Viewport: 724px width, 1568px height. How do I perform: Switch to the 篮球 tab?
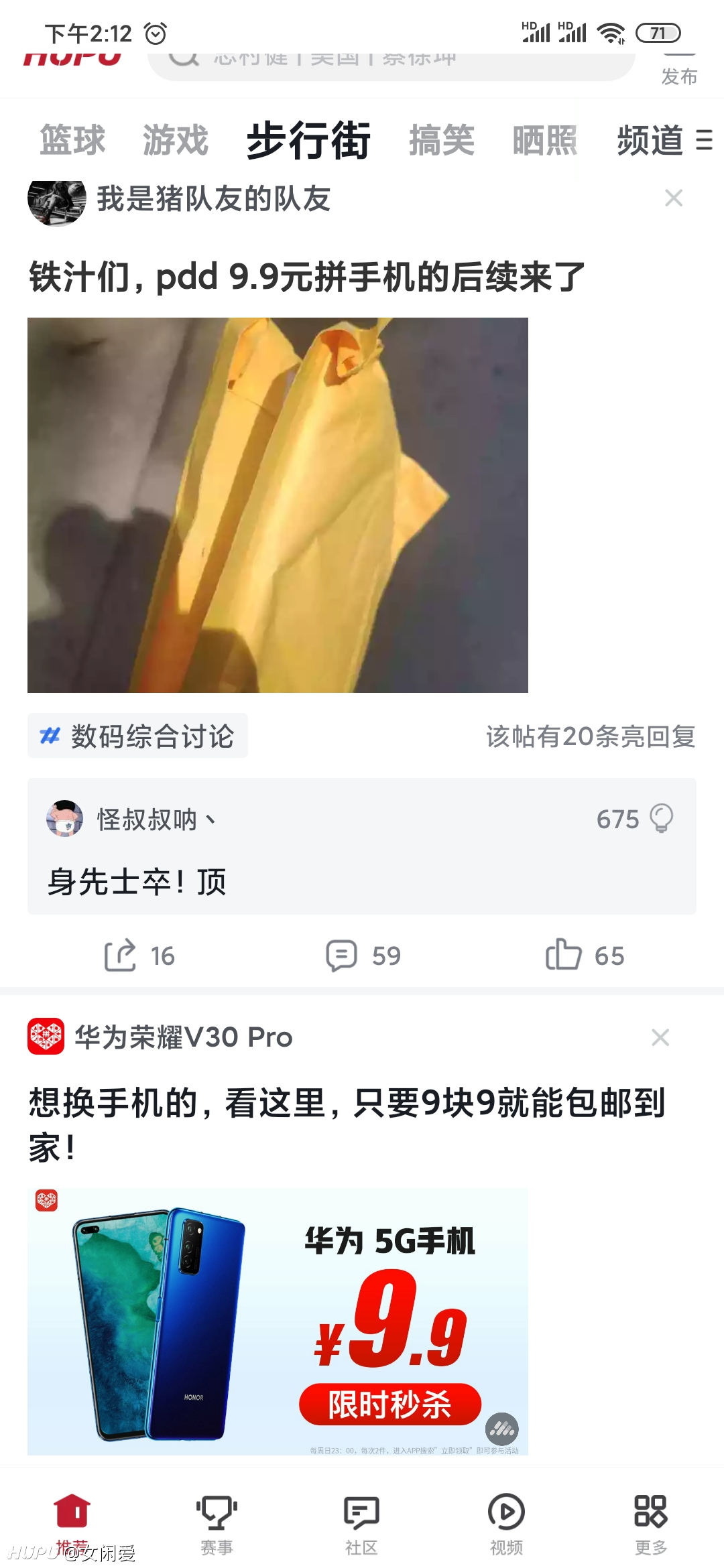72,140
